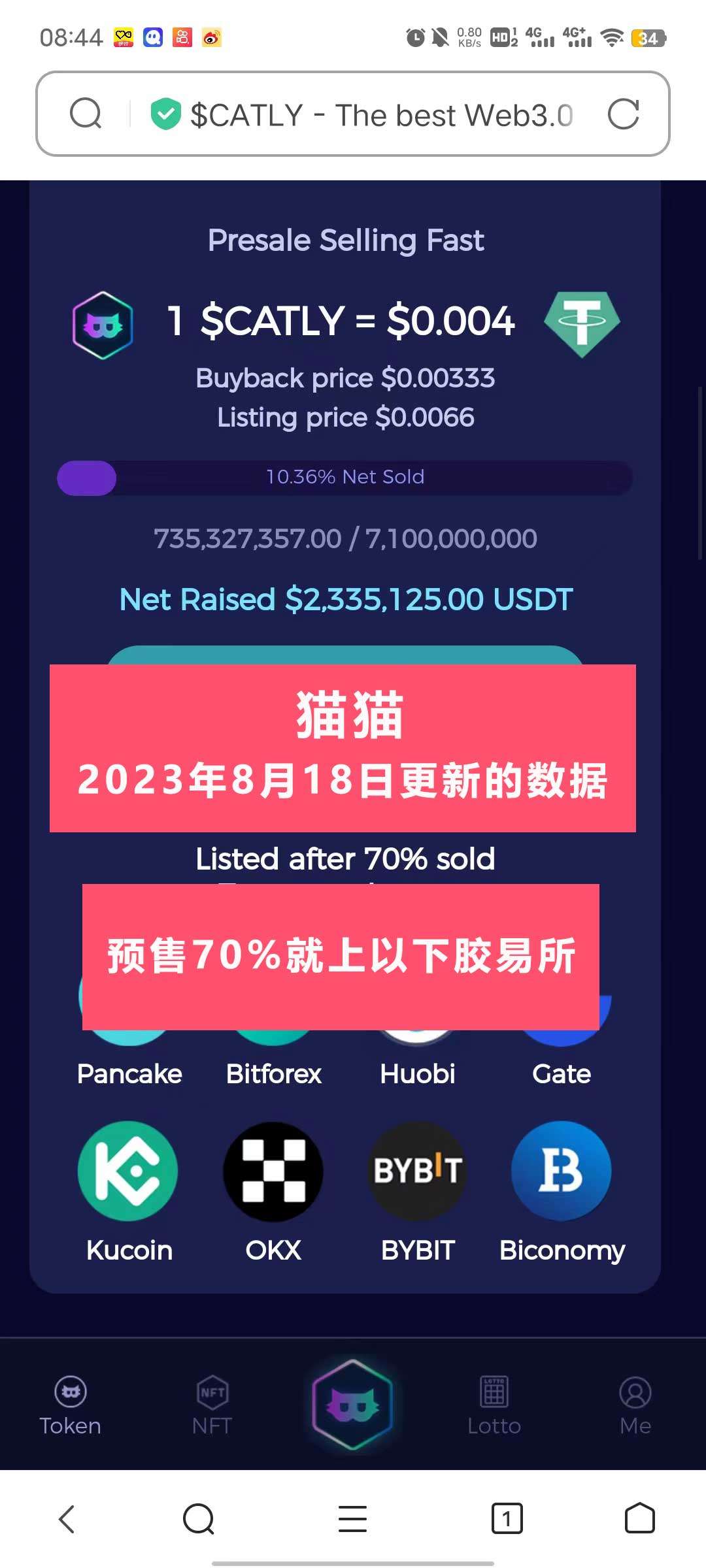The image size is (706, 1568).
Task: Go to the Lotto tab
Action: coord(494,1407)
